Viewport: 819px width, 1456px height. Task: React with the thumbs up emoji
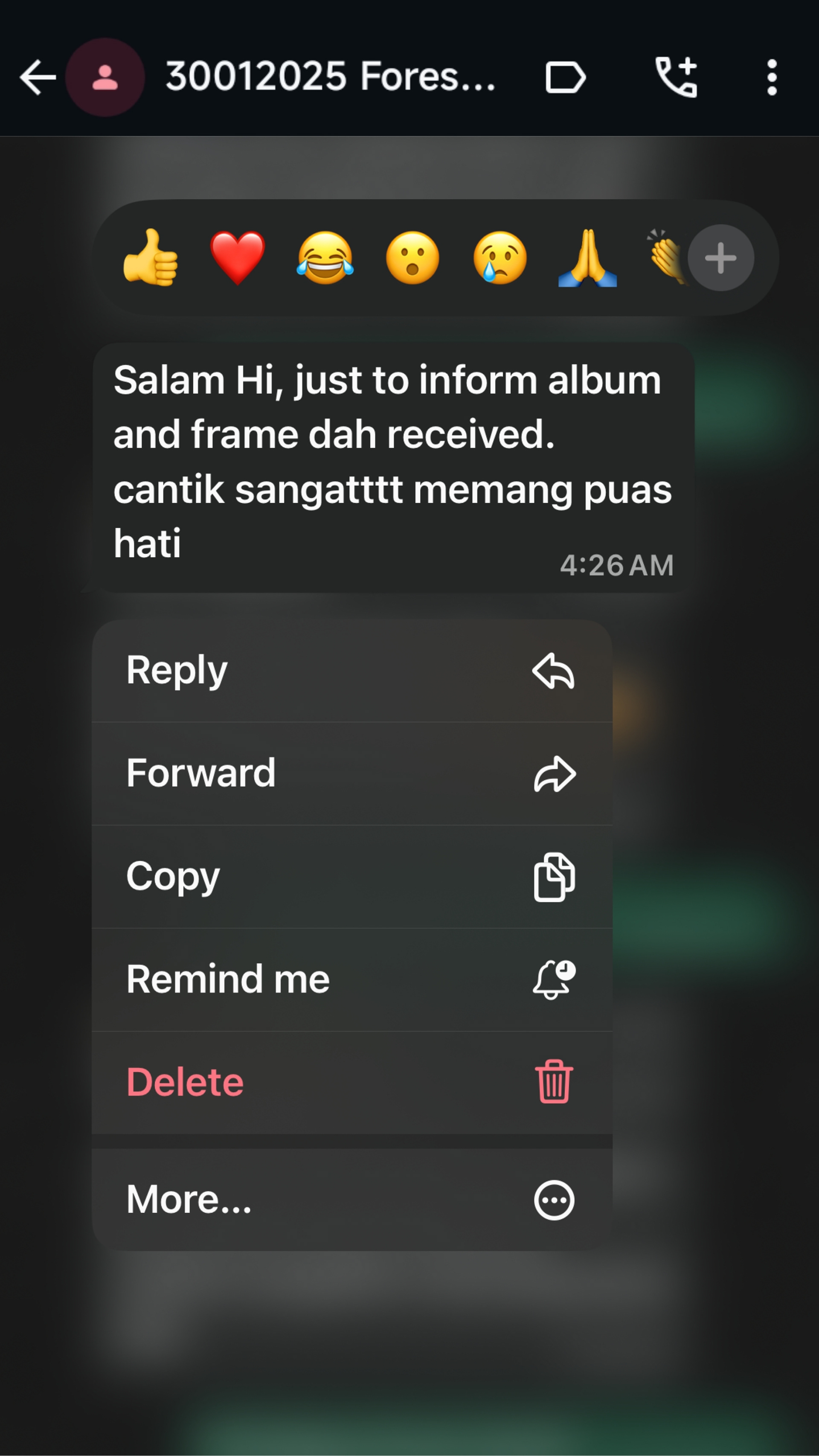tap(150, 258)
